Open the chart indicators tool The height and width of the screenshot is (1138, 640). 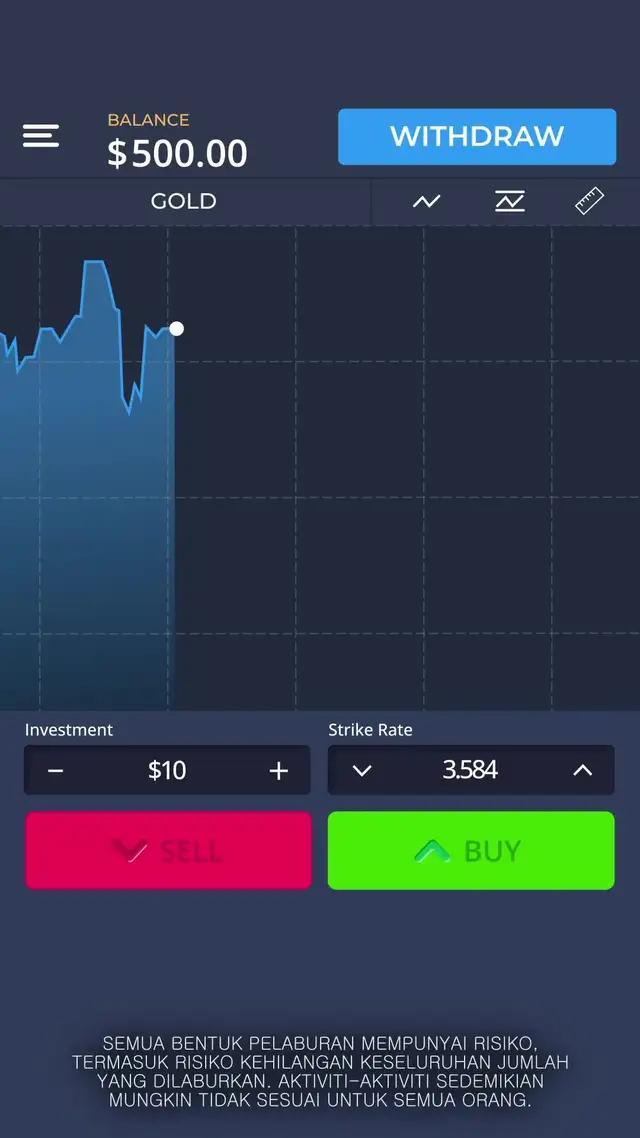pyautogui.click(x=509, y=202)
